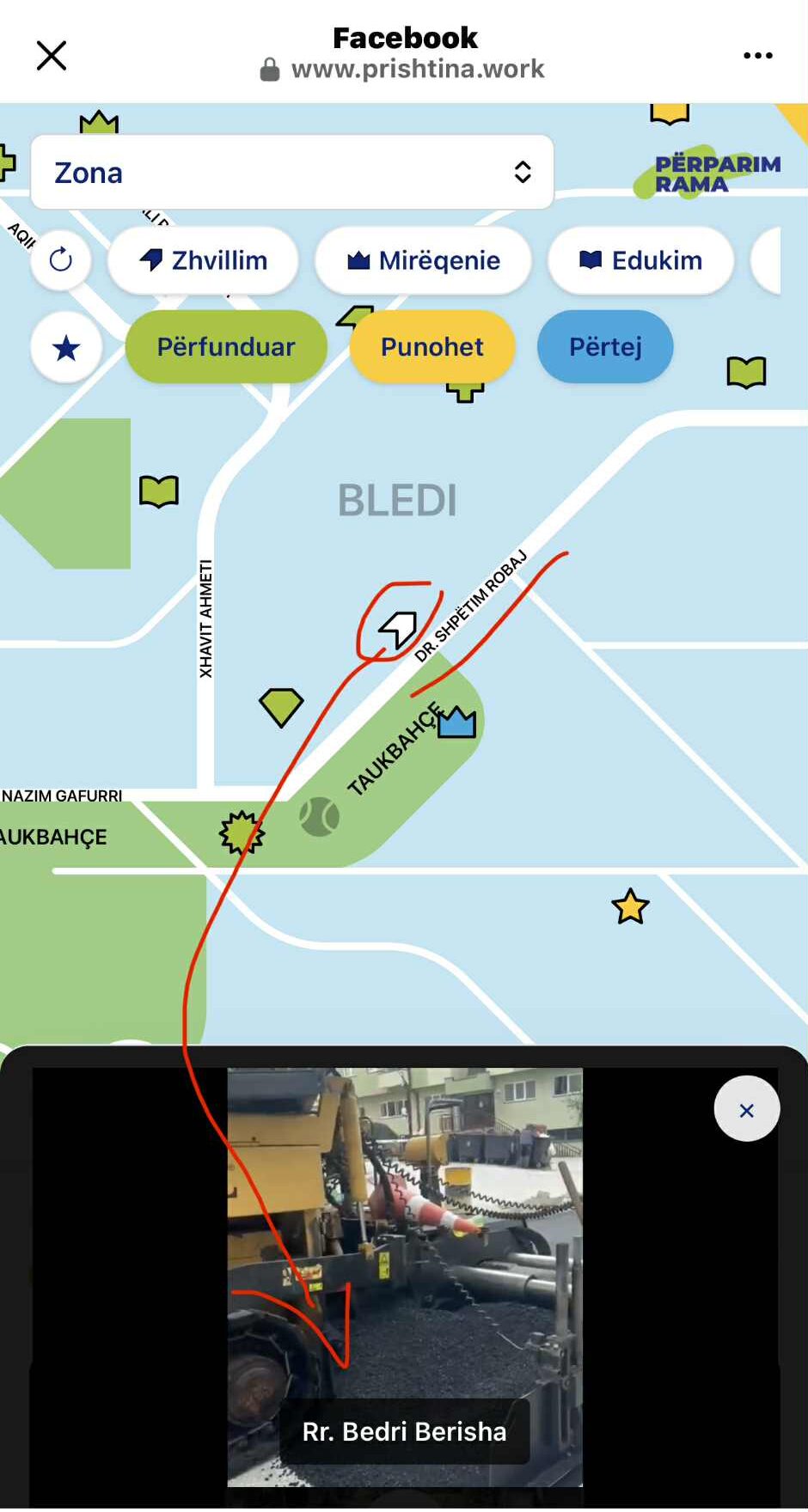Tap the blue crown marker on Taukbahçe
This screenshot has width=808, height=1512.
coord(456,722)
